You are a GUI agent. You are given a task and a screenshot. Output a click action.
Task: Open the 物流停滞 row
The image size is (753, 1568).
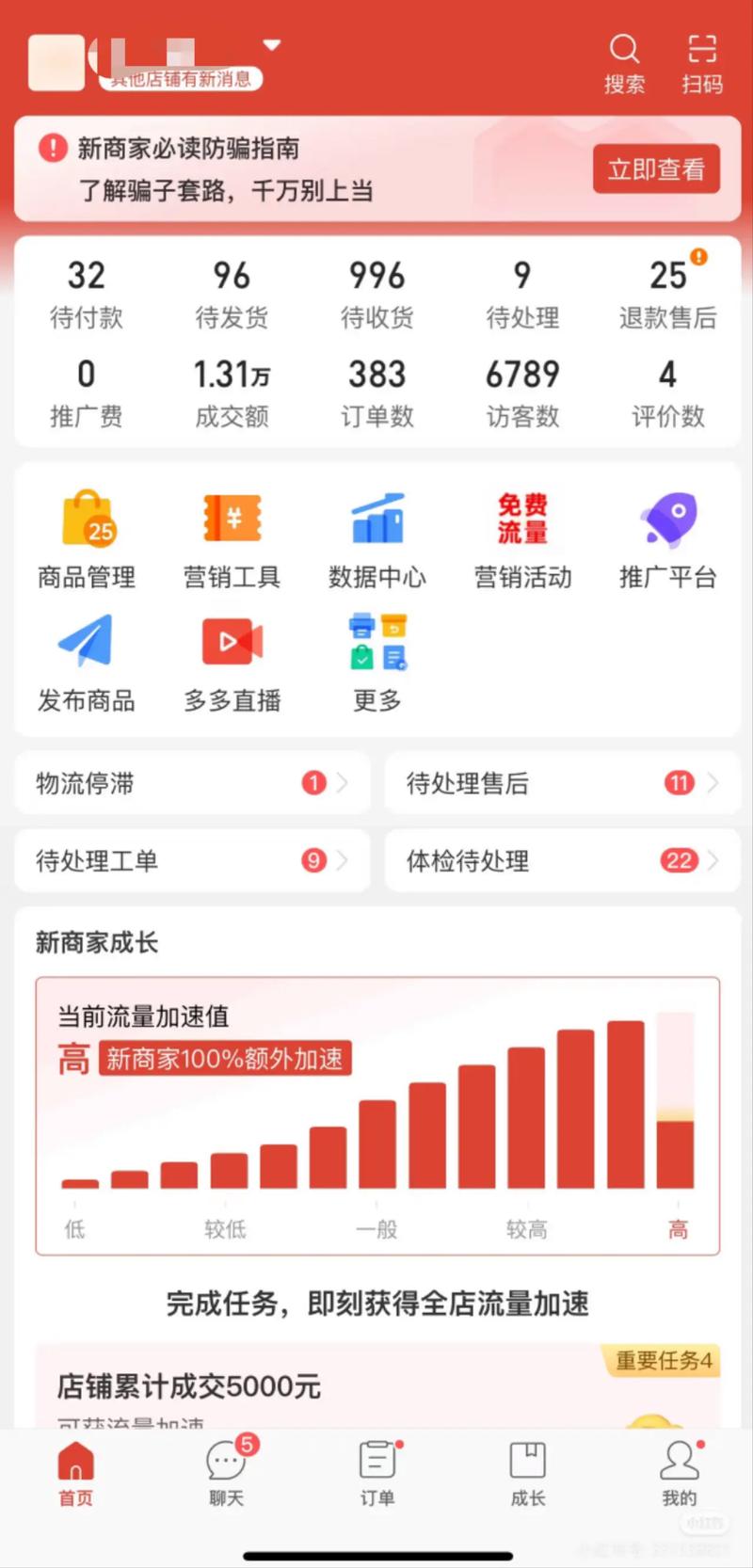click(192, 783)
